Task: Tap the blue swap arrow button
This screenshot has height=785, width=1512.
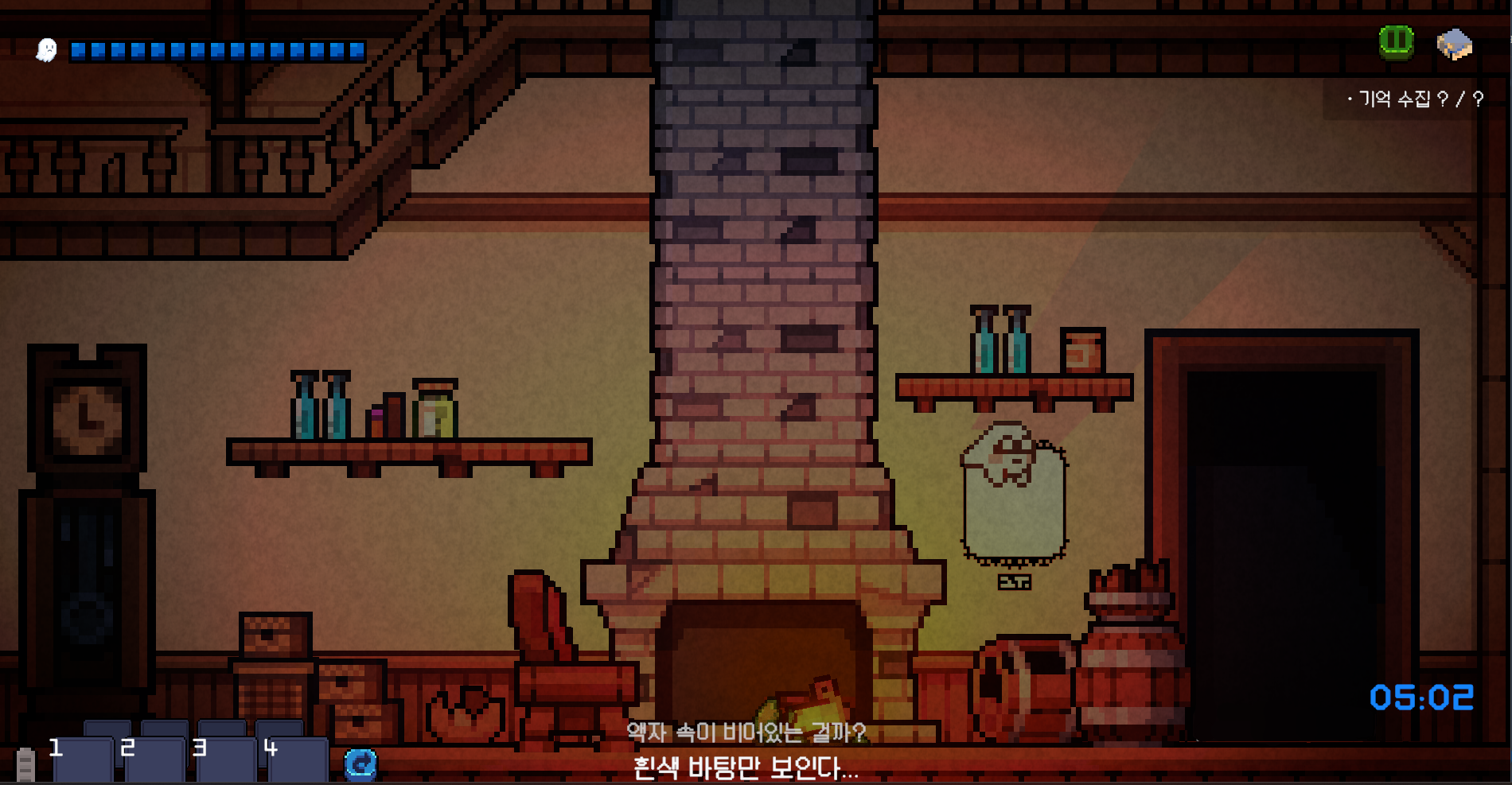Action: (x=360, y=764)
